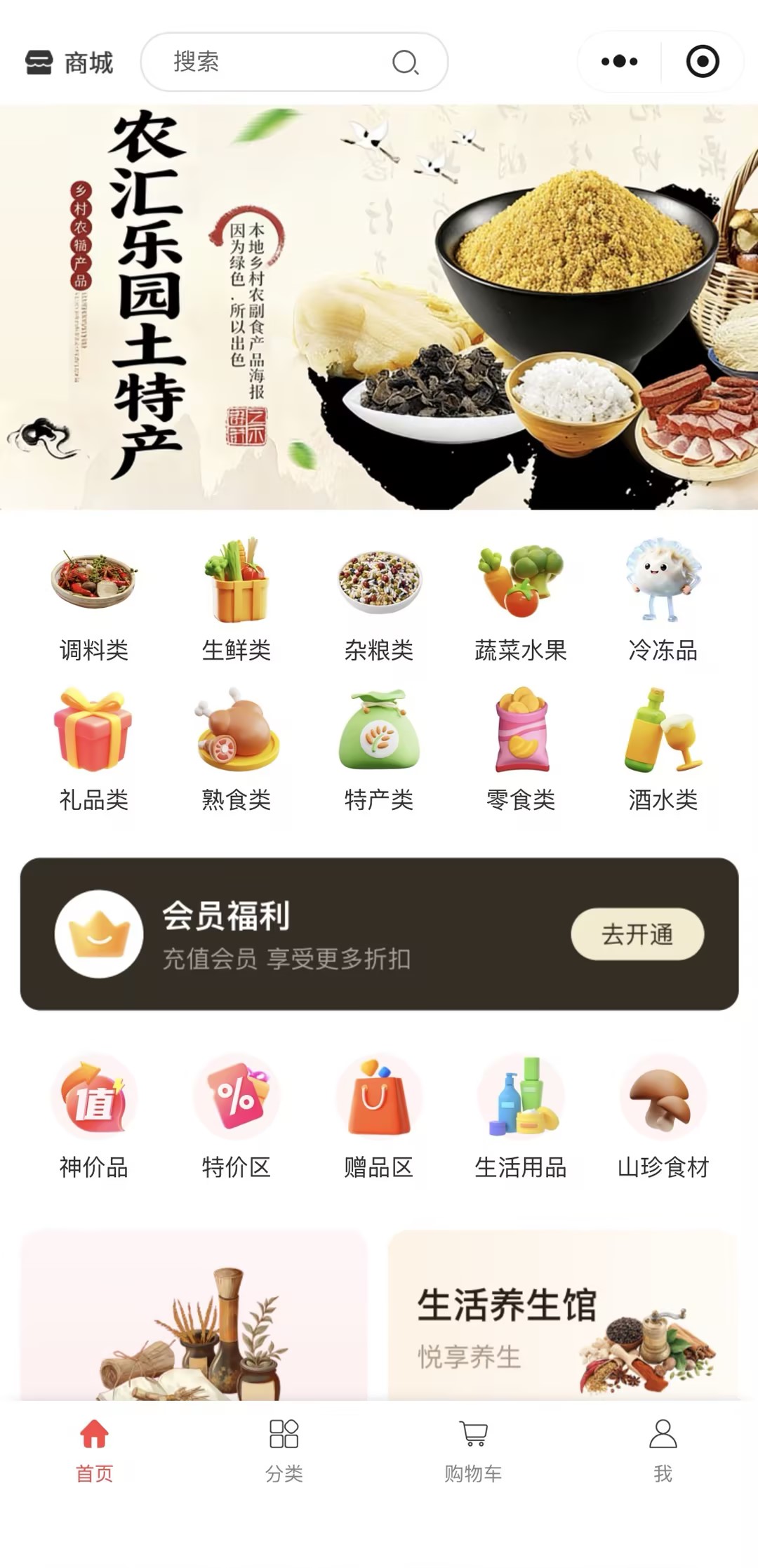Close the mini program with the circle button
The height and width of the screenshot is (1568, 758).
tap(703, 62)
